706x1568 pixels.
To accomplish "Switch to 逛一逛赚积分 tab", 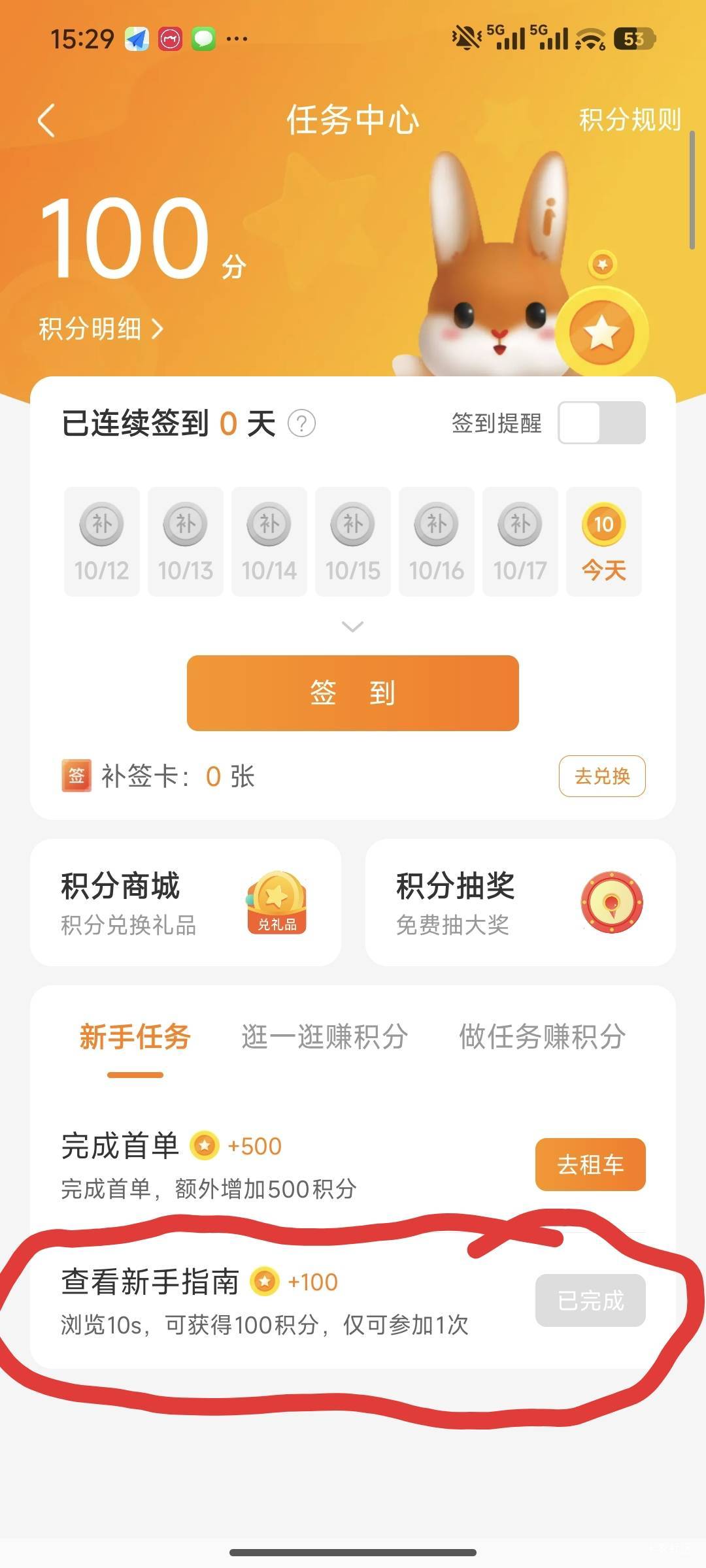I will coord(325,1037).
